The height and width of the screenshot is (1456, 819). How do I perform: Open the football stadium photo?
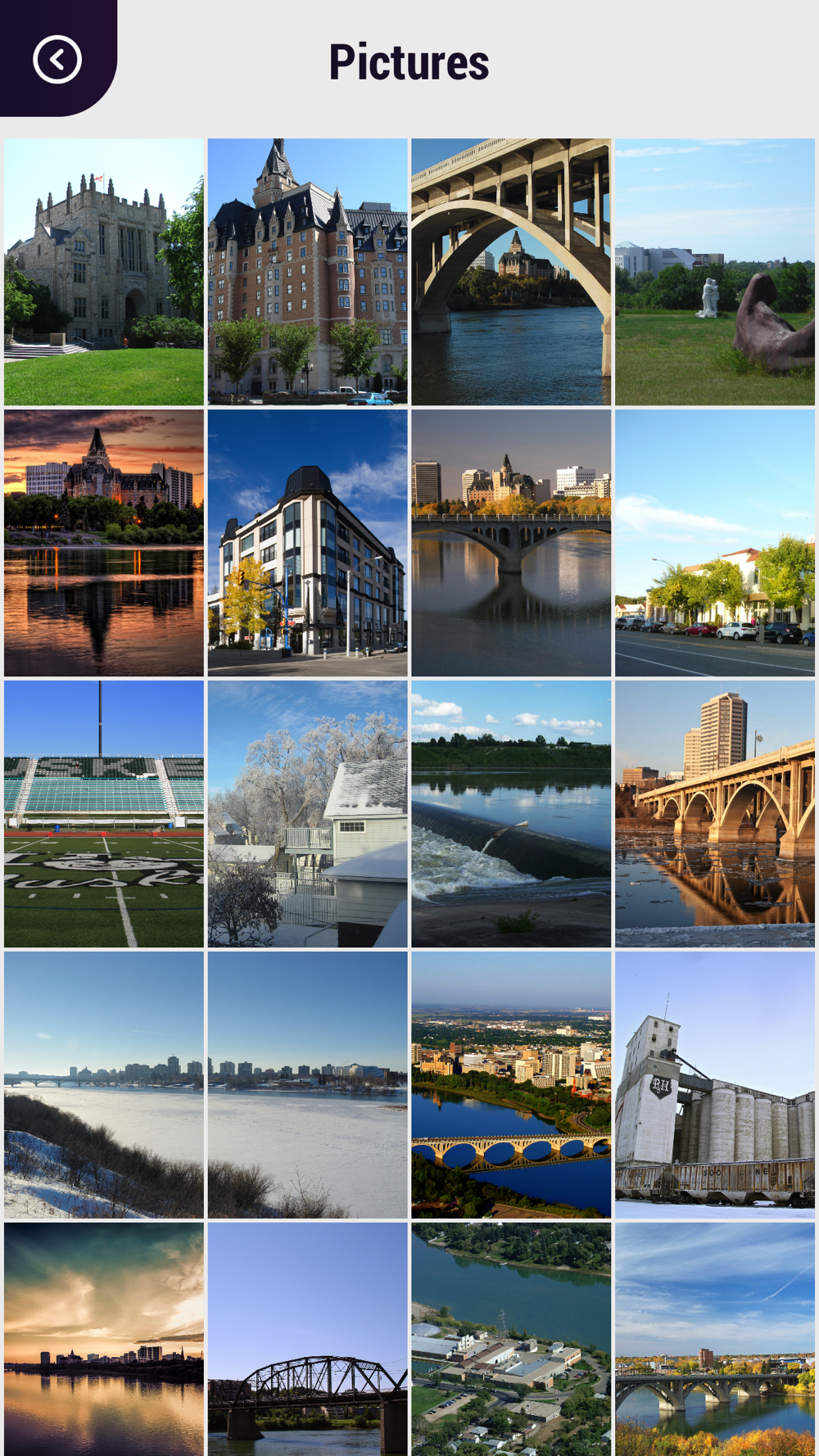pyautogui.click(x=104, y=814)
